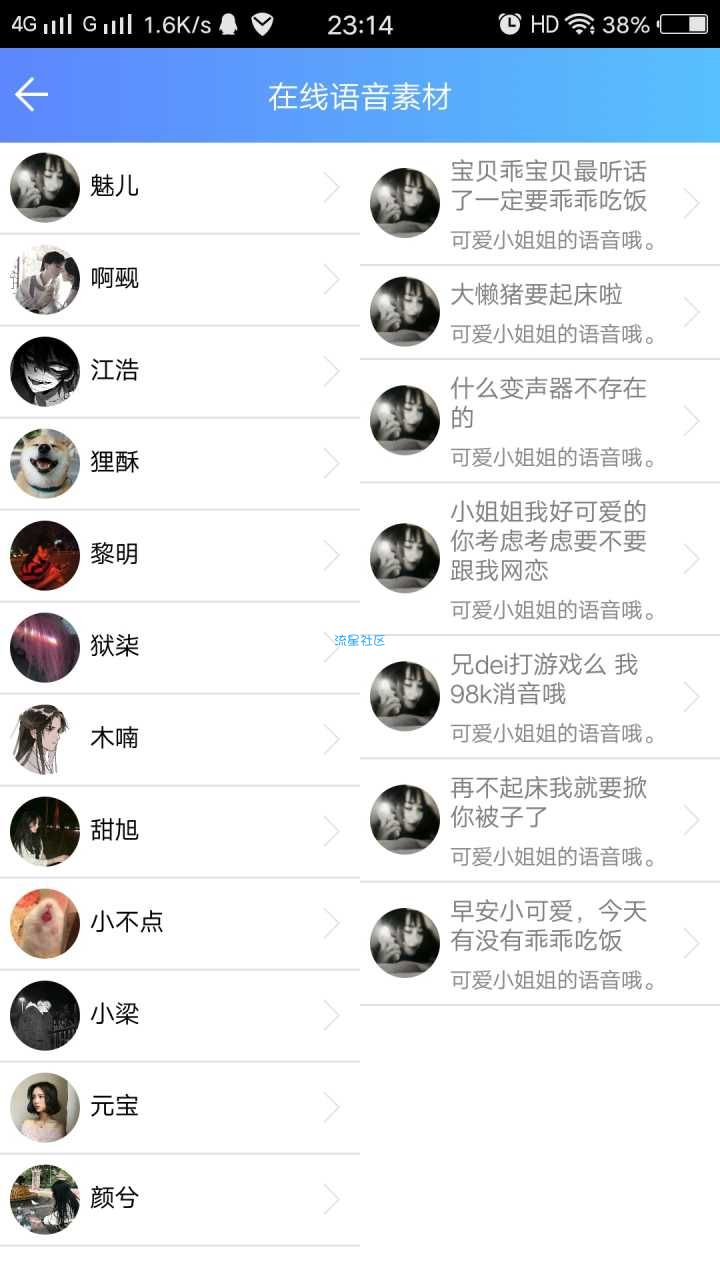Choose the 兄dei打游戏么 voice clip
This screenshot has width=720, height=1280.
540,697
